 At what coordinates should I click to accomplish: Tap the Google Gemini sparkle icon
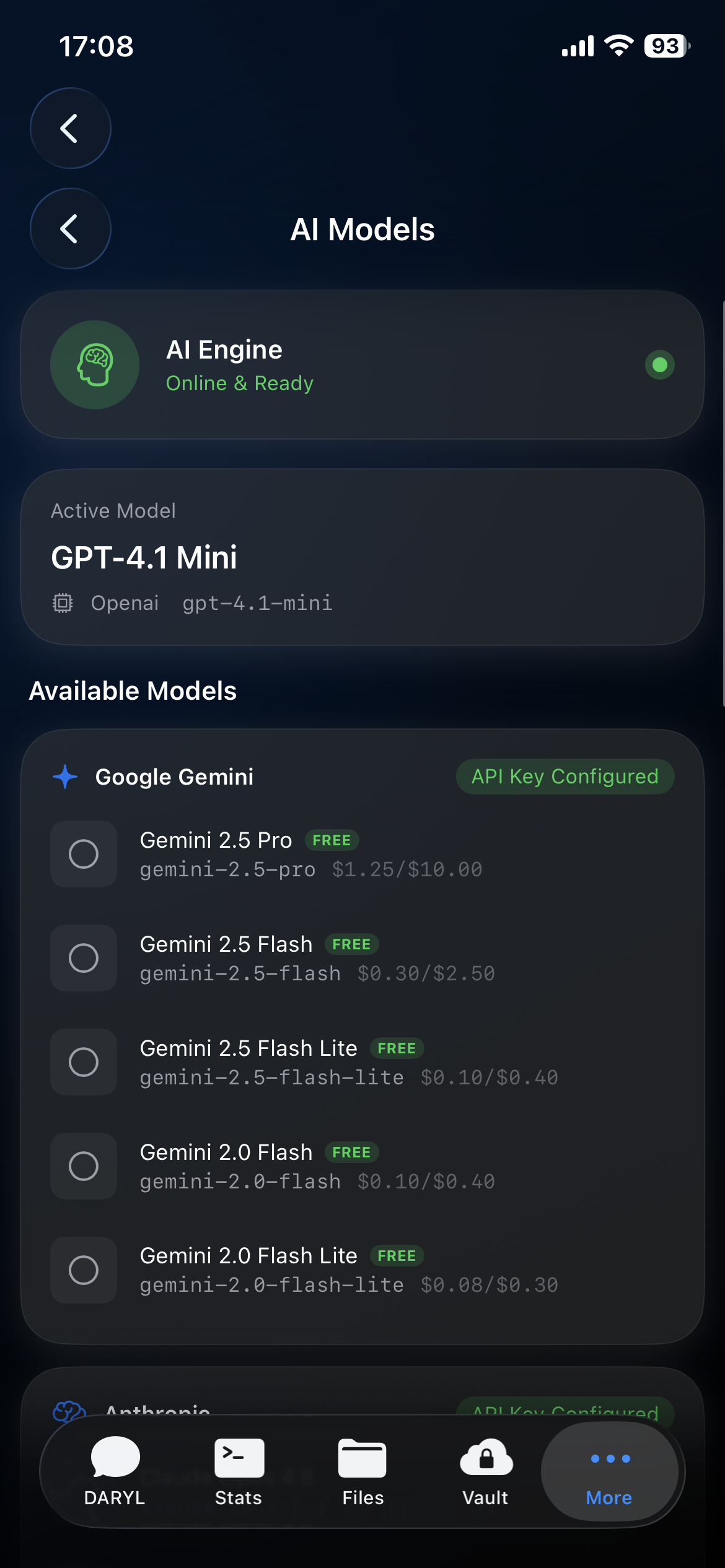(x=64, y=776)
